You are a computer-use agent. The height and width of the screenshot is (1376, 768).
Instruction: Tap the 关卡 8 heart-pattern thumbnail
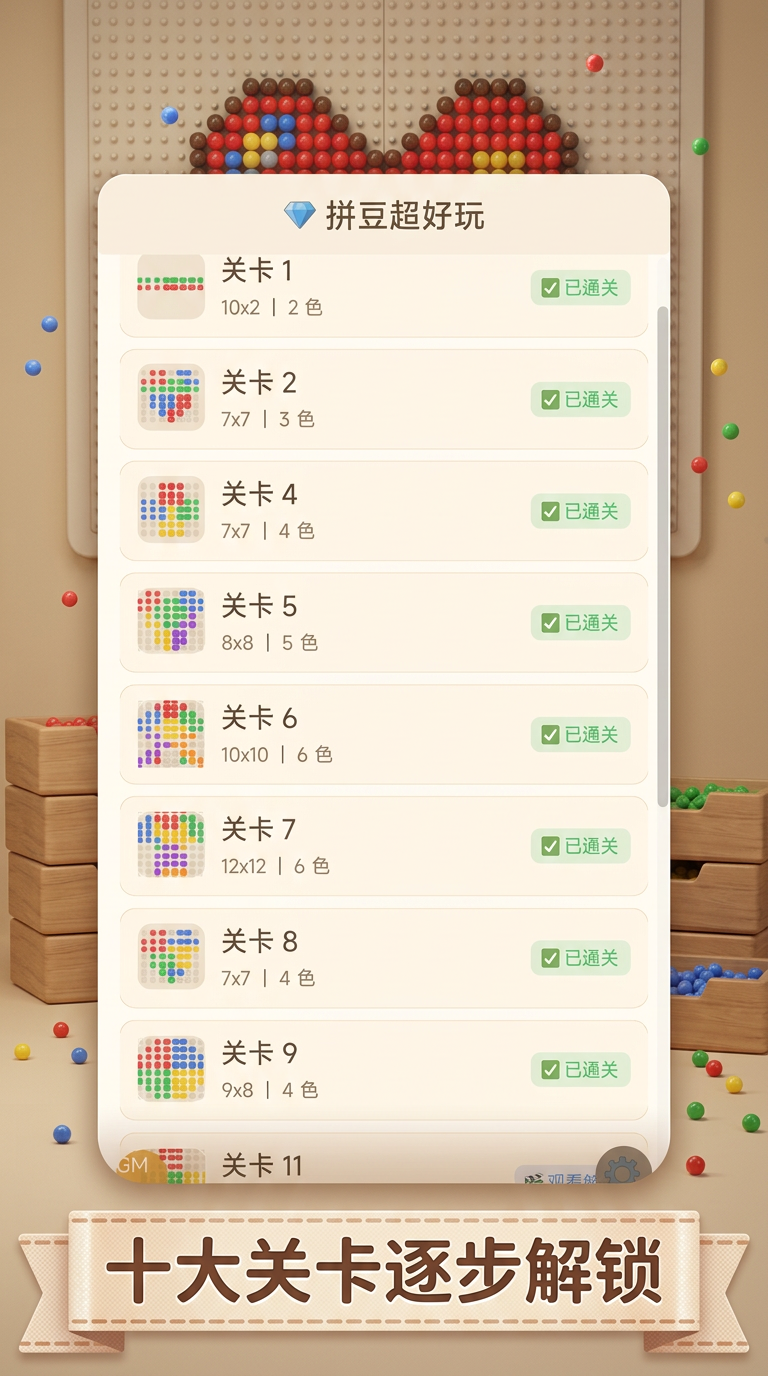tap(170, 958)
